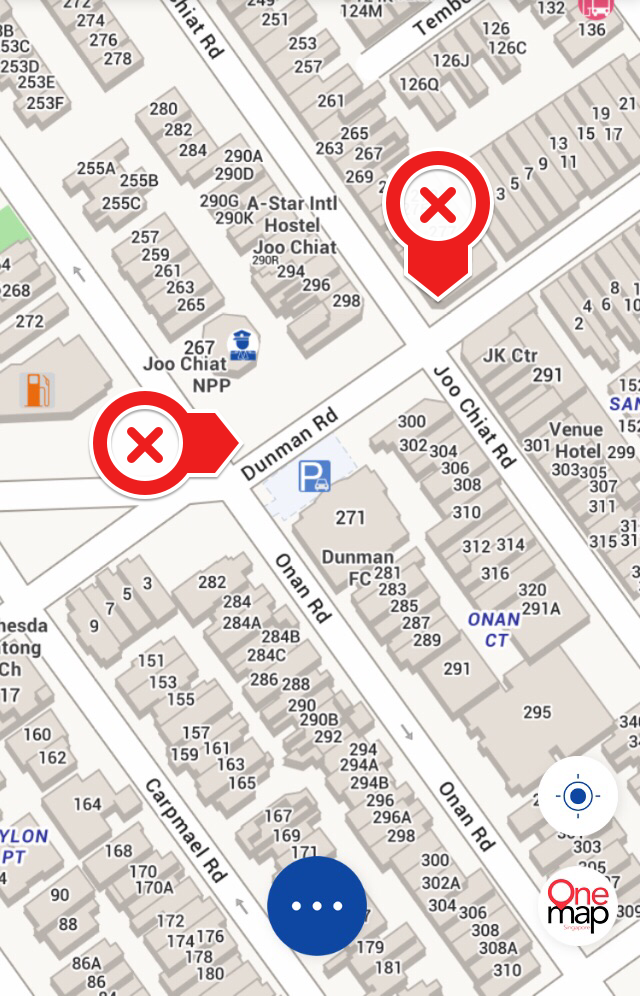Viewport: 640px width, 996px height.
Task: Select the car park icon near Dunman FC
Action: pos(315,477)
